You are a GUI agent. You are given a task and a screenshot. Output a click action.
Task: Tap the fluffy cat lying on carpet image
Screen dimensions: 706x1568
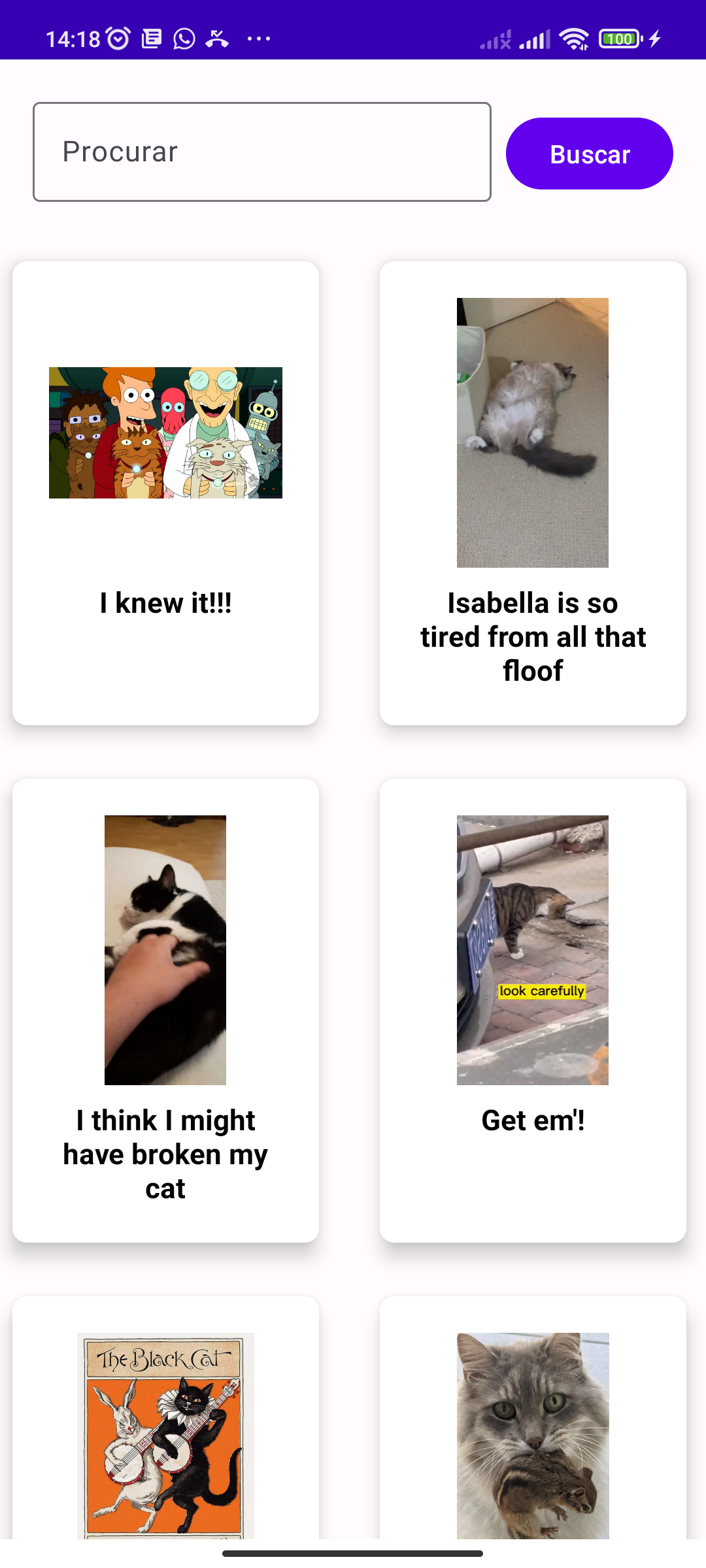pos(532,431)
